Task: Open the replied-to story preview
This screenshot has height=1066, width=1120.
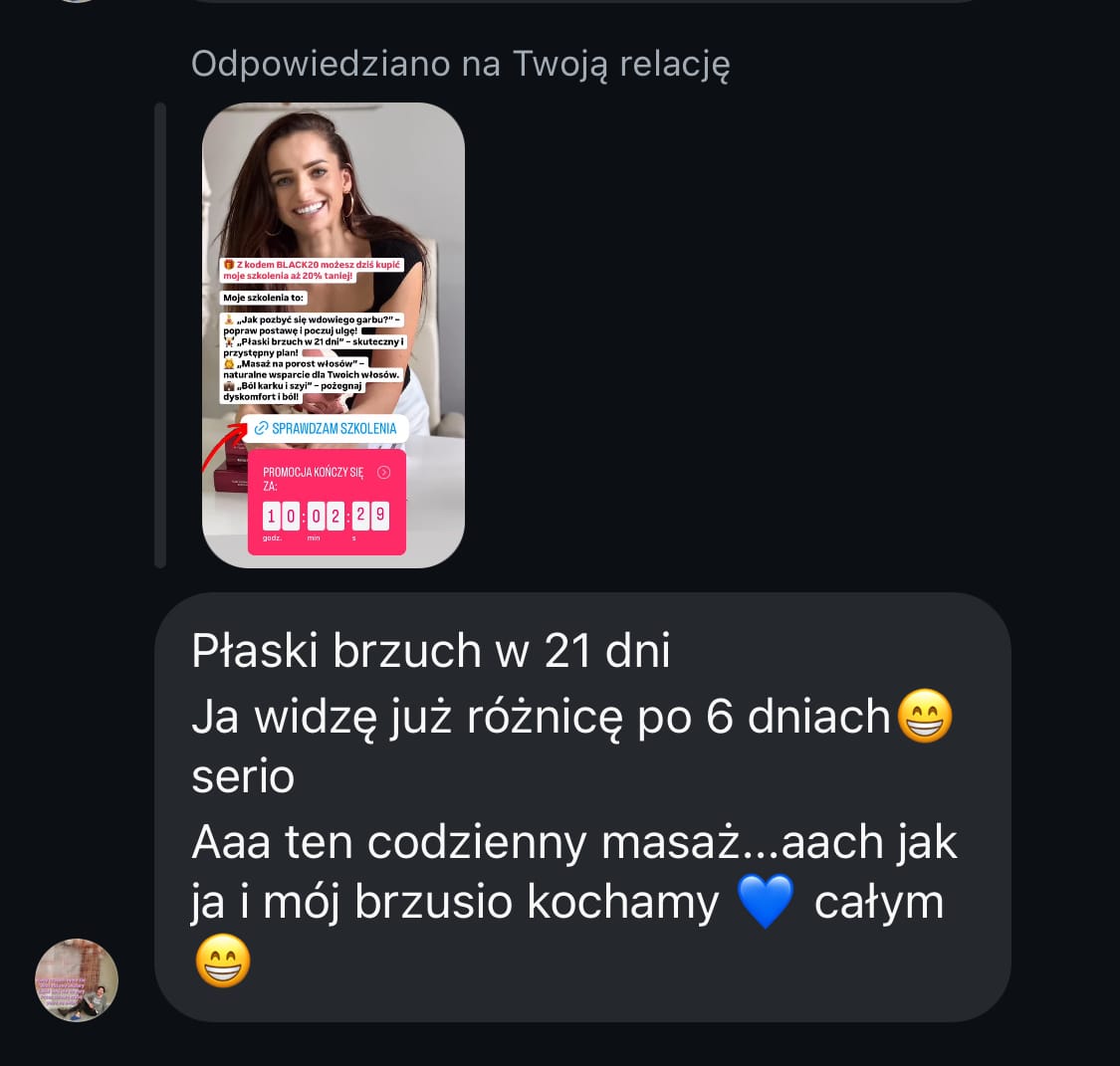Action: tap(334, 334)
